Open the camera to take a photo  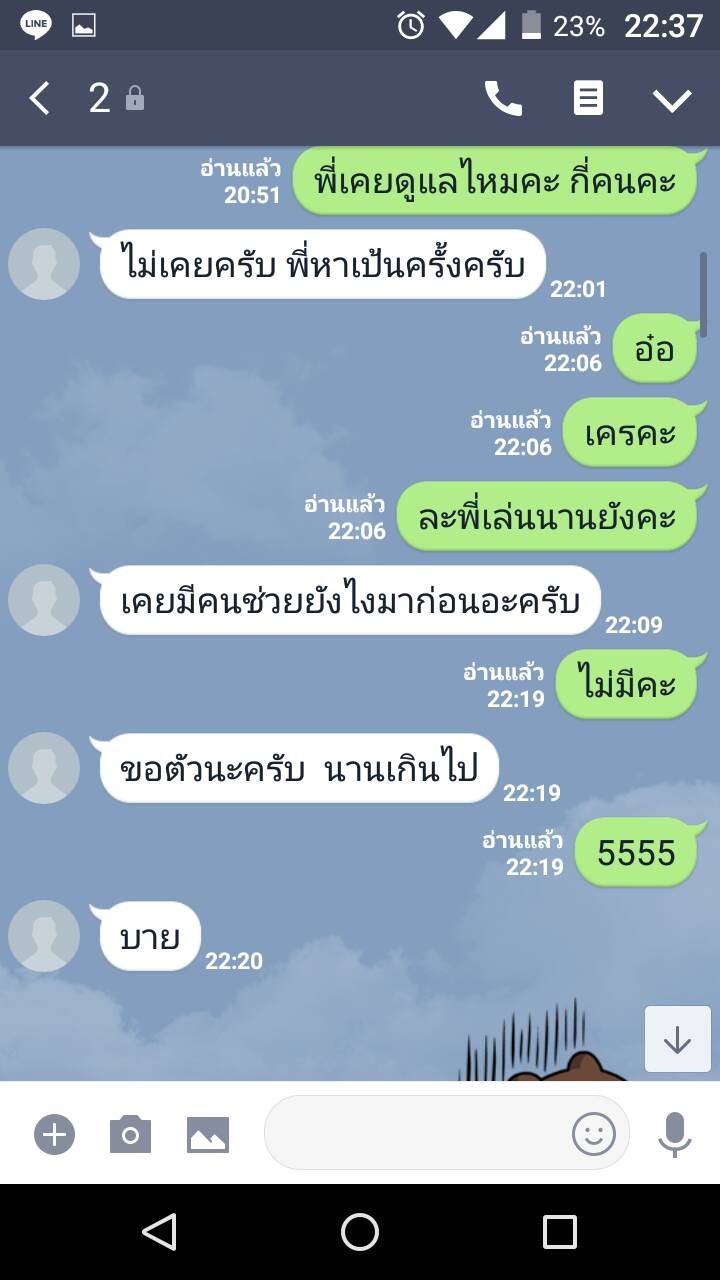click(x=130, y=1135)
